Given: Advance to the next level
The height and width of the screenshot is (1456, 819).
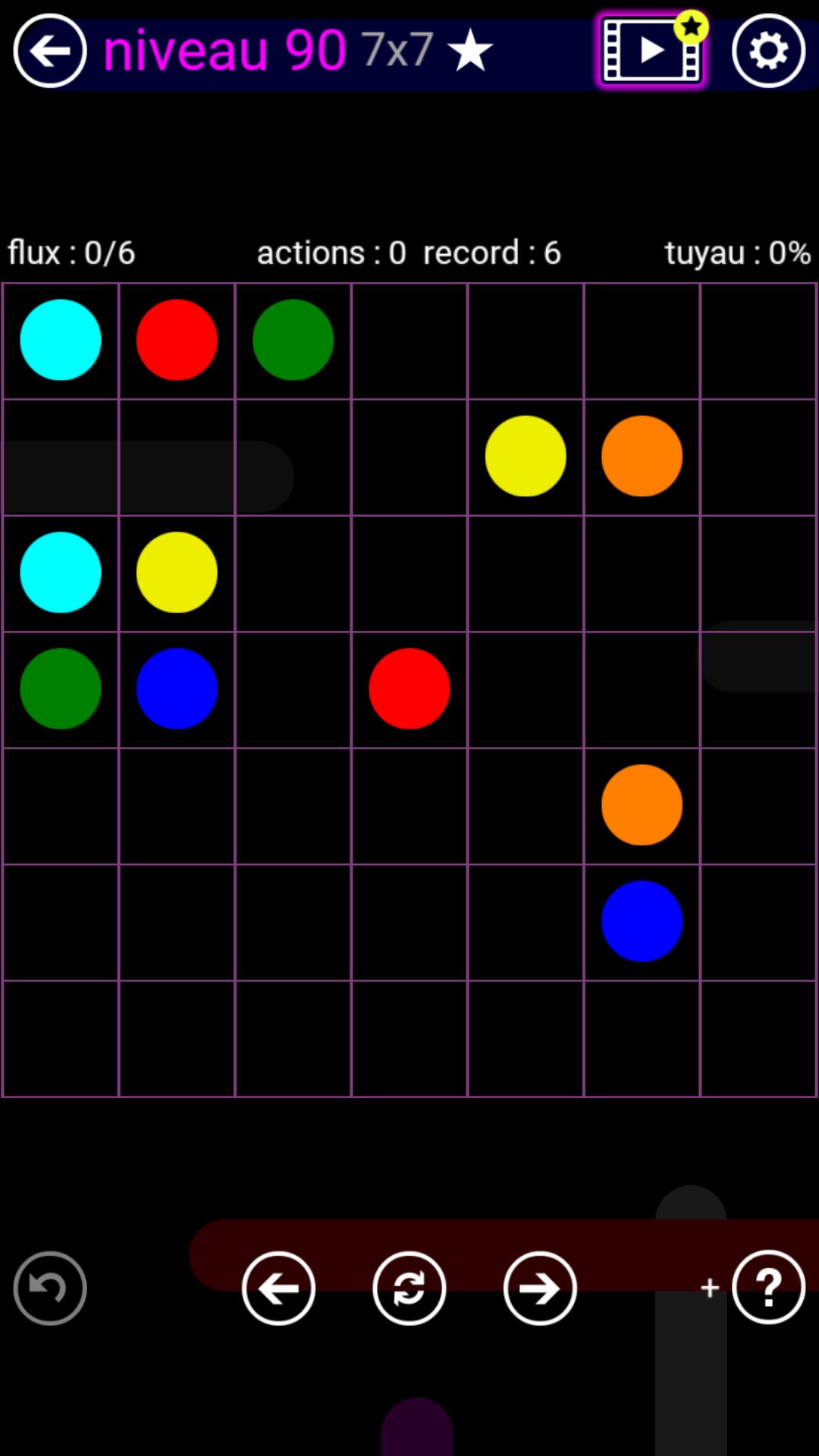Looking at the screenshot, I should (540, 1288).
